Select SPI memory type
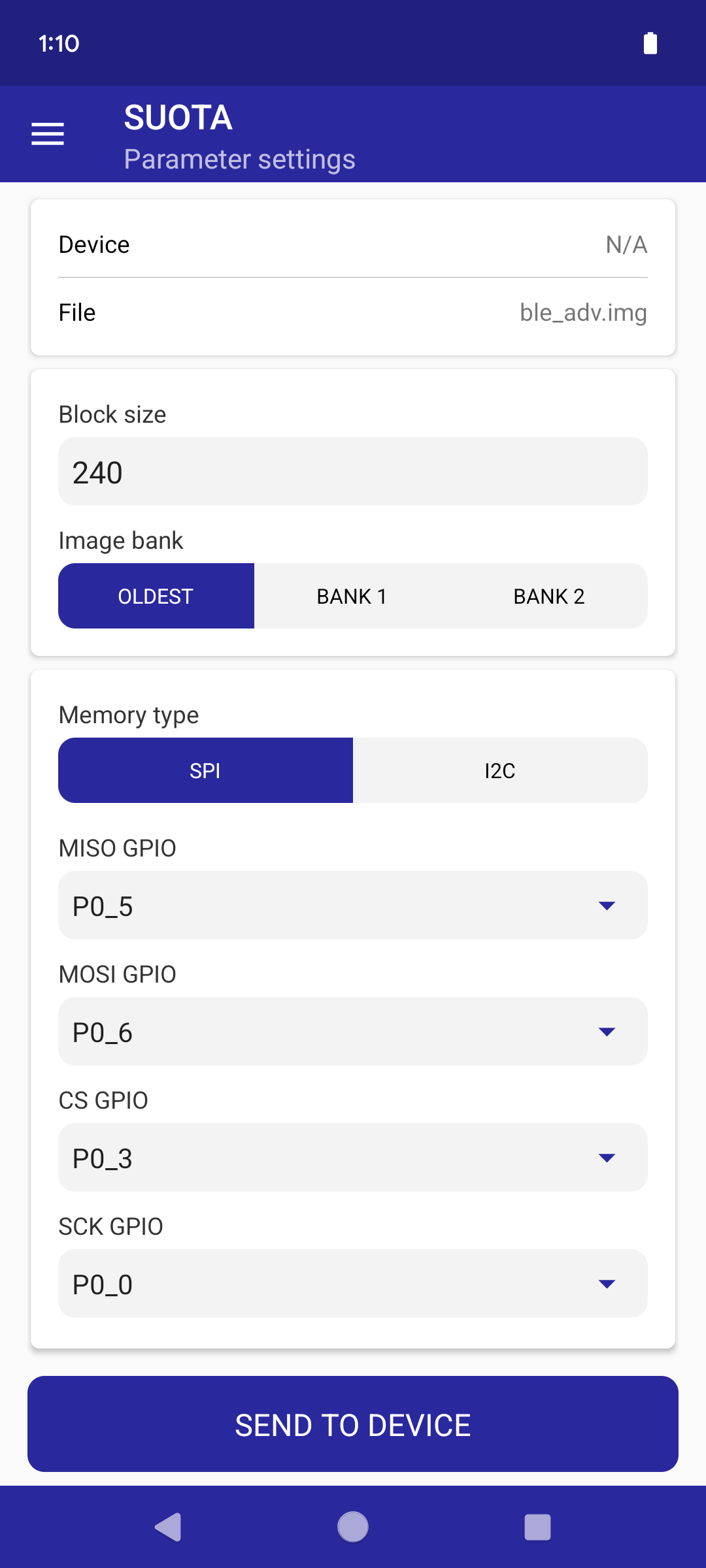Image resolution: width=706 pixels, height=1568 pixels. 206,770
